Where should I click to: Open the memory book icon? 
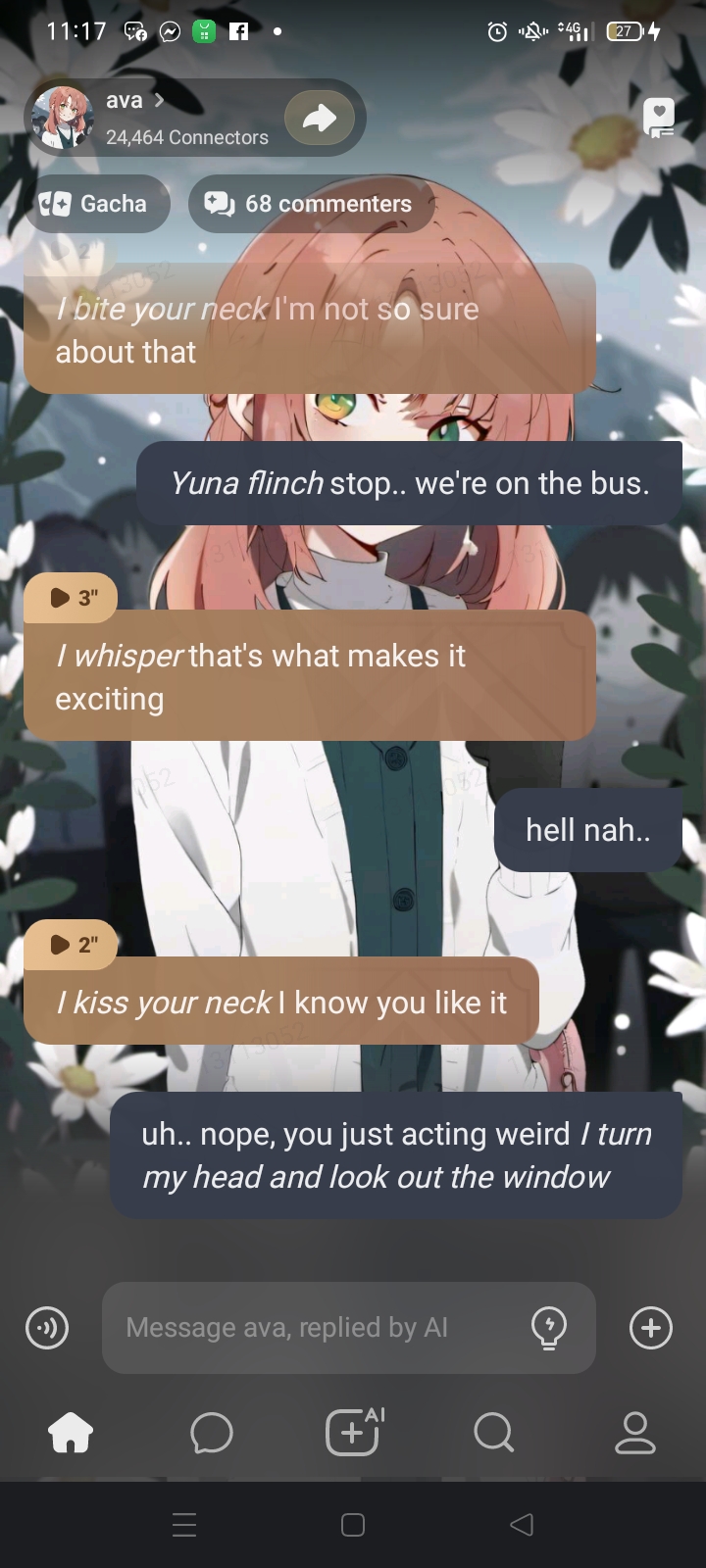[x=658, y=118]
